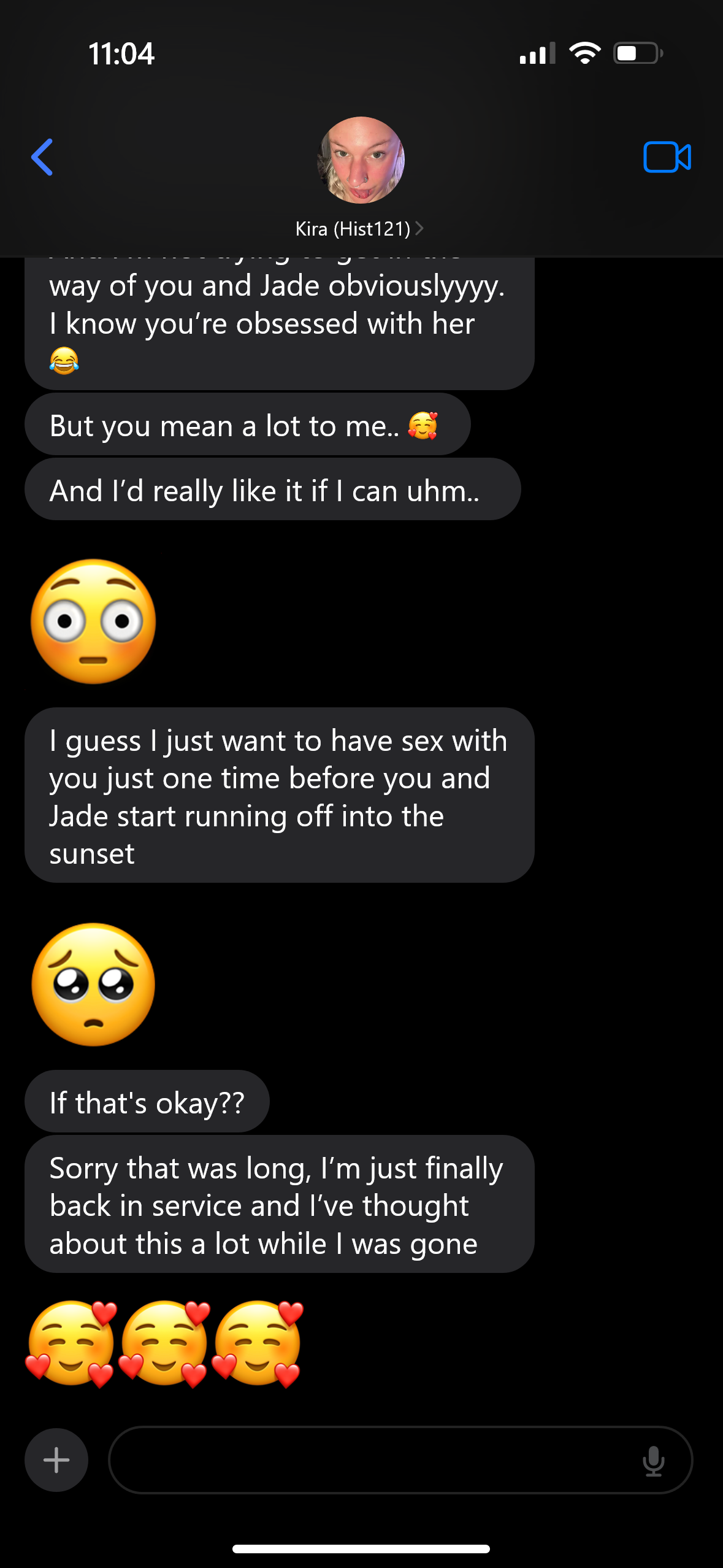The height and width of the screenshot is (1568, 723).
Task: Go back to the conversations list
Action: [x=42, y=157]
